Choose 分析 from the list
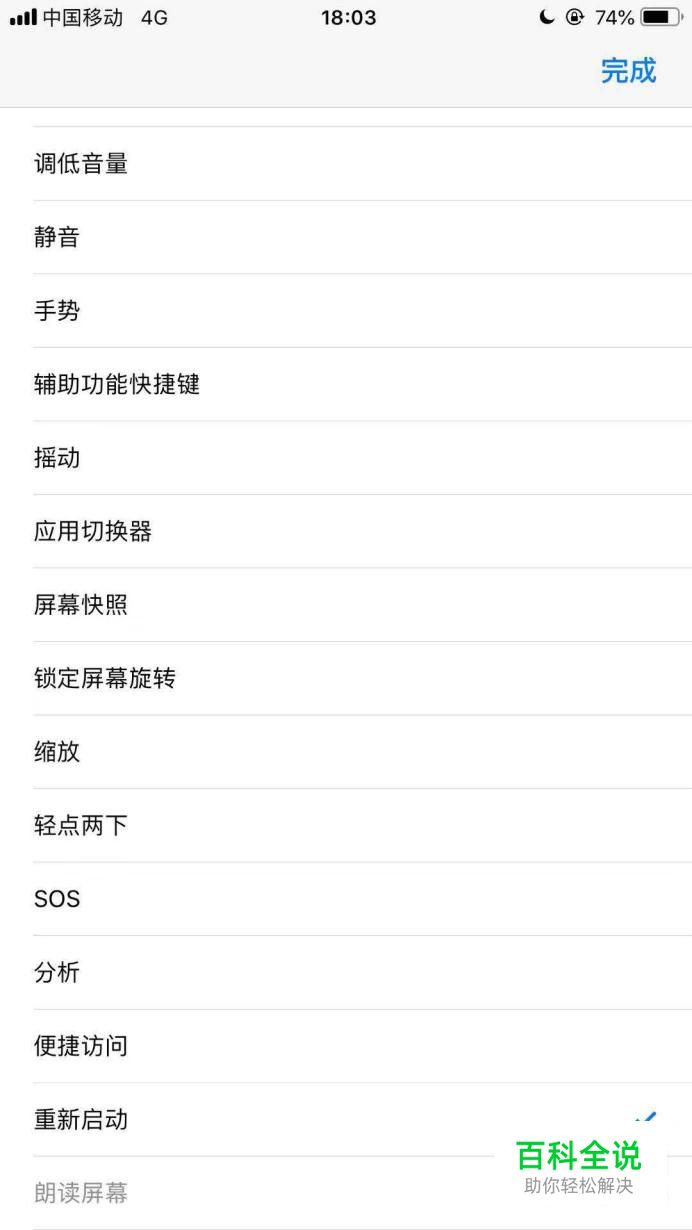The image size is (692, 1230). (346, 973)
